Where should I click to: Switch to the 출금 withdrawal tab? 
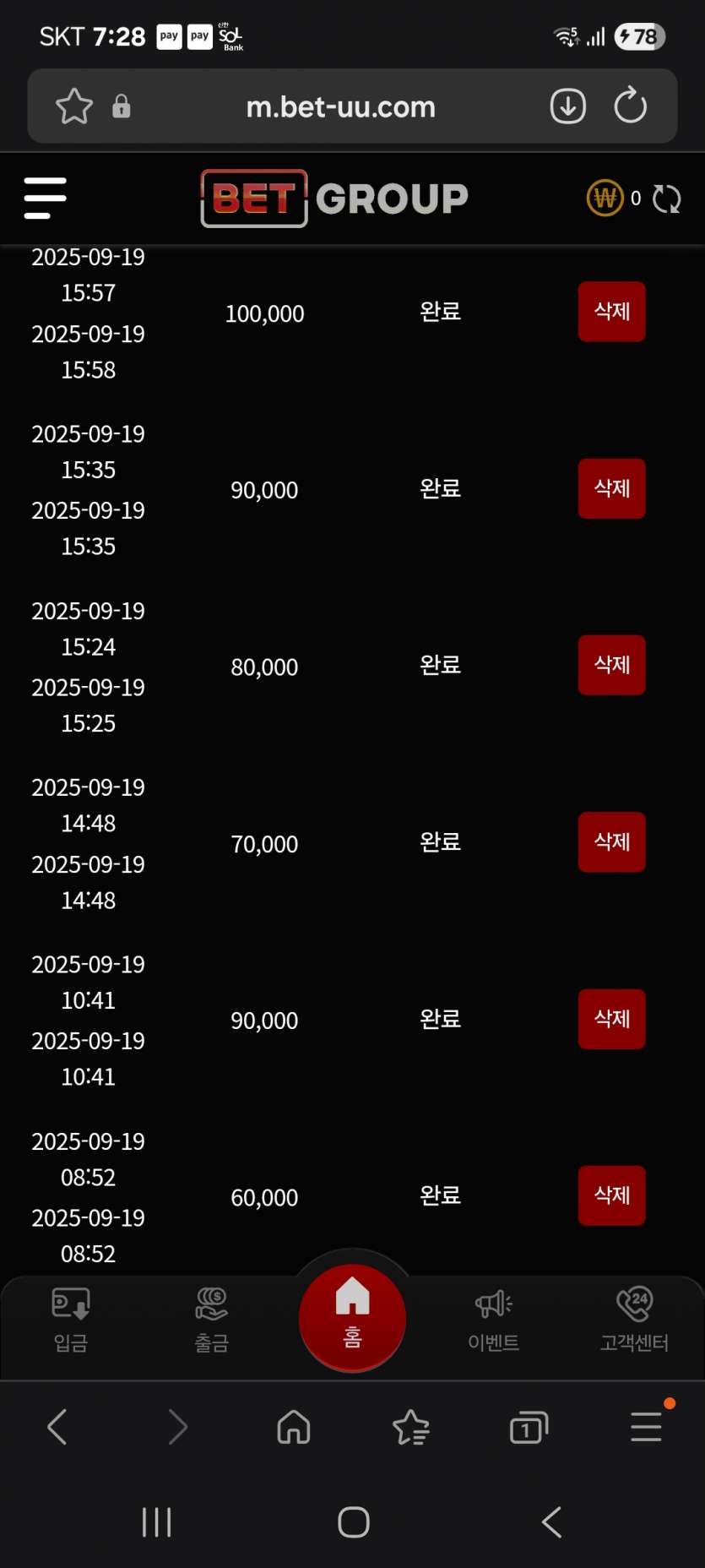pos(211,1320)
